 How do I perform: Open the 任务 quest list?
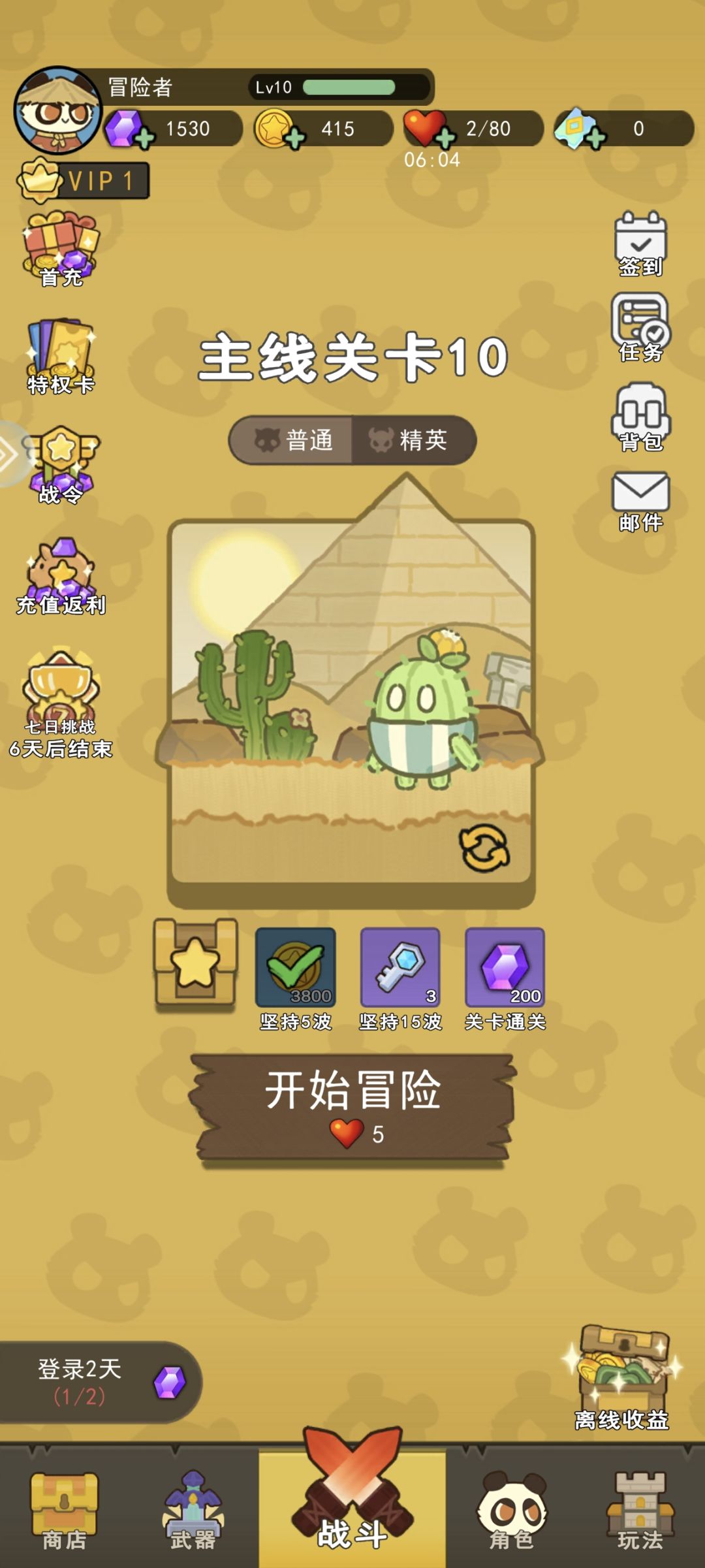(640, 327)
